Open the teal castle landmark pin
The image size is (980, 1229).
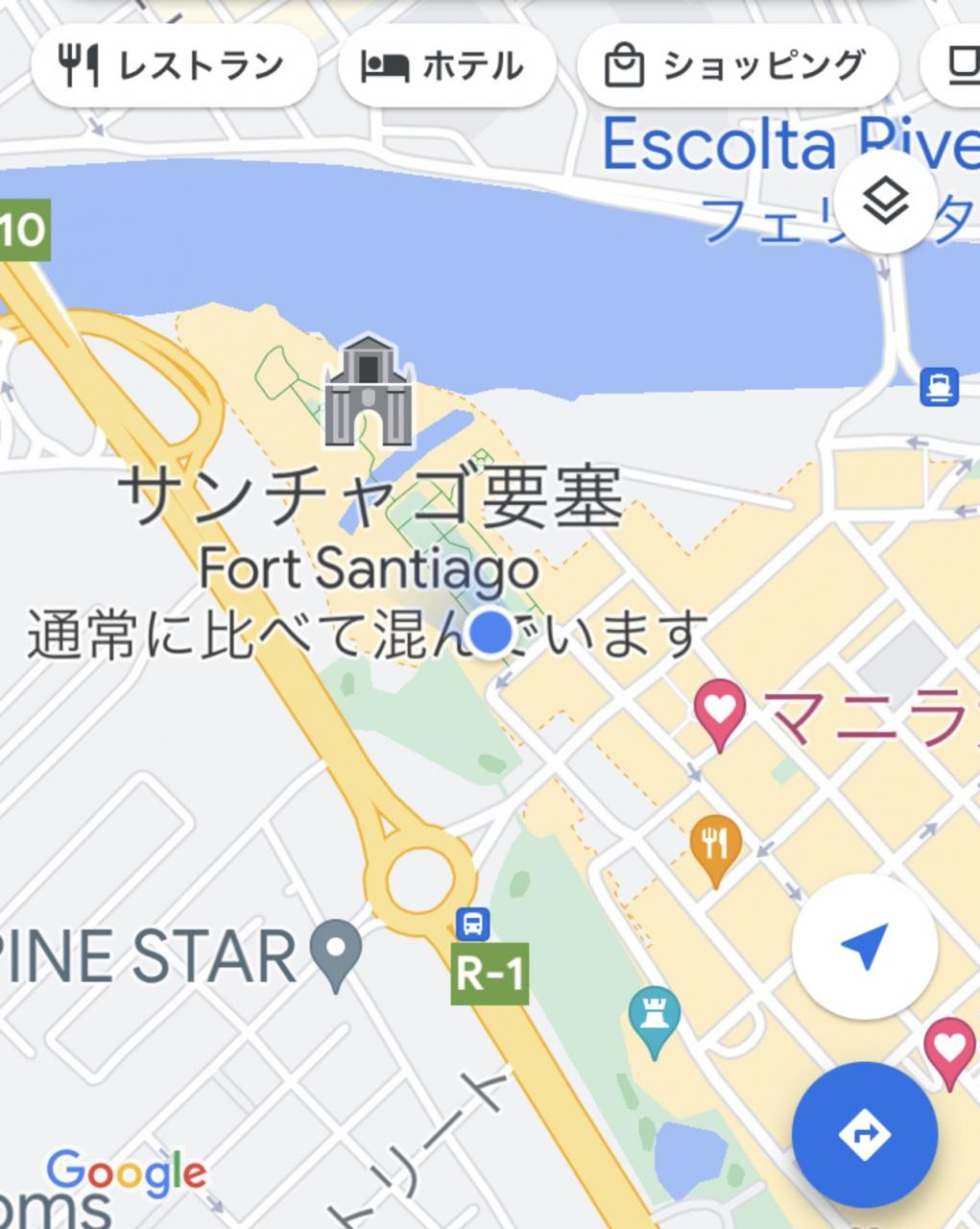point(655,1020)
